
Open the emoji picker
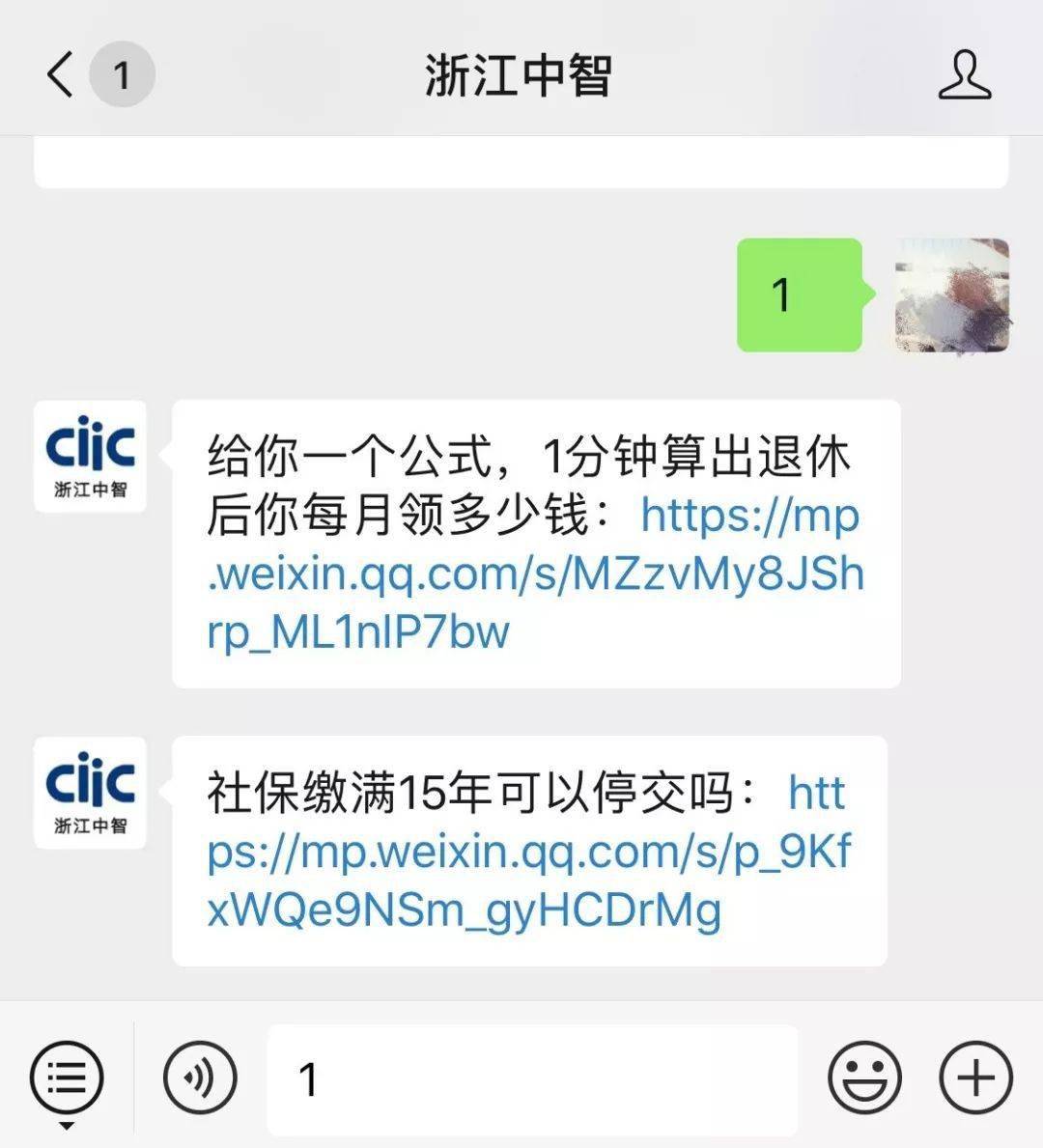tap(864, 1078)
